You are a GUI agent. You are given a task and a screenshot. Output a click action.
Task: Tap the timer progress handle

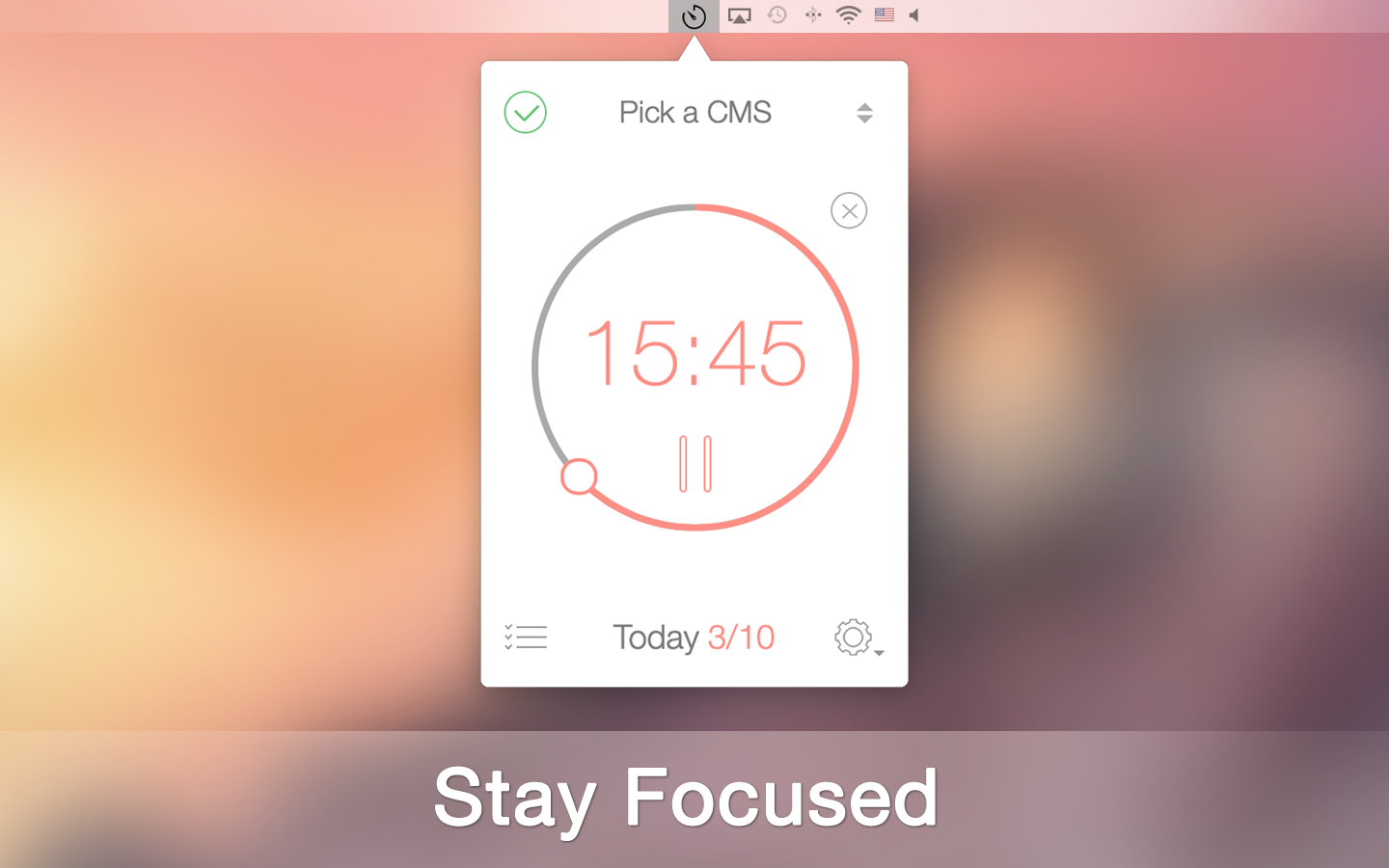(x=579, y=476)
